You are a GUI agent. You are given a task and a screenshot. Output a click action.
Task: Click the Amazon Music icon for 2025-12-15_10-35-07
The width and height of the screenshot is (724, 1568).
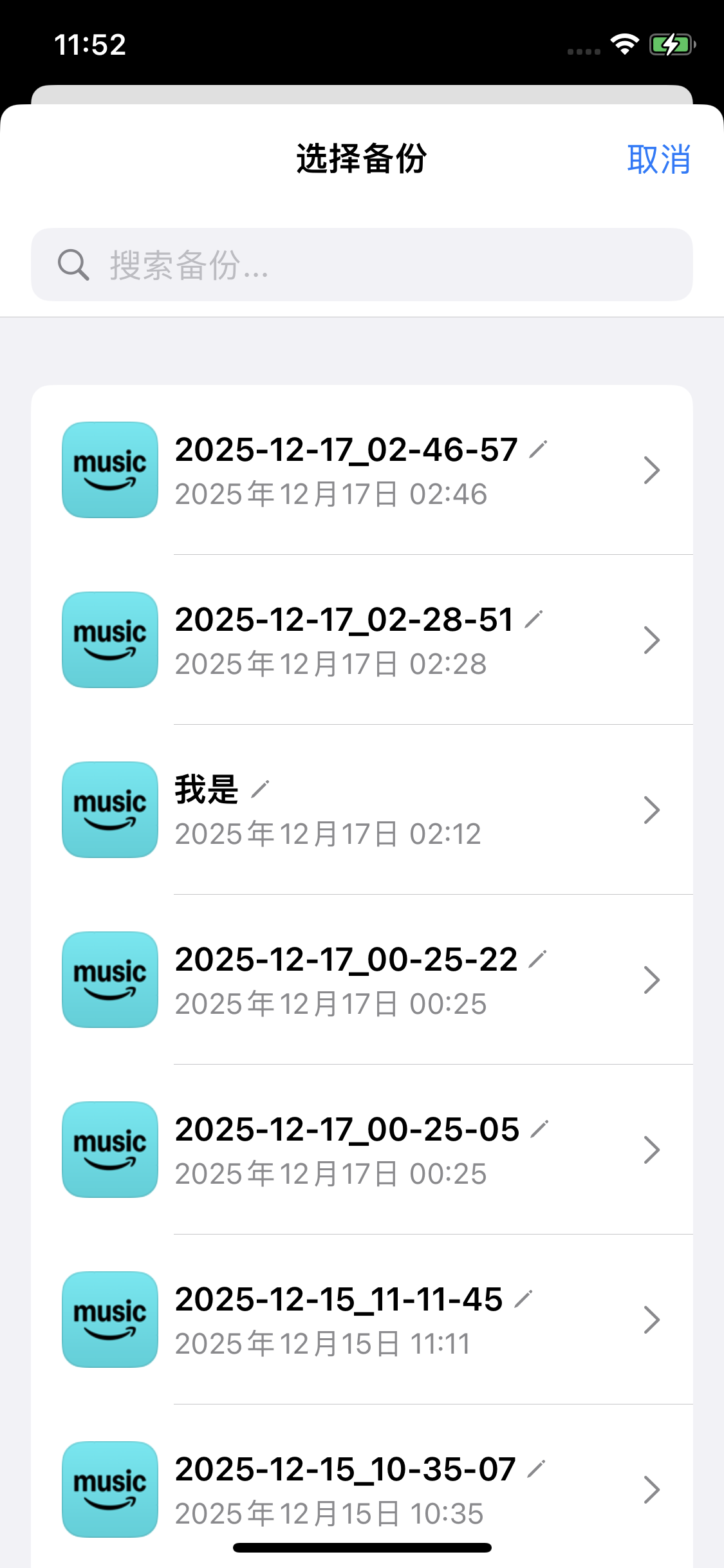click(x=109, y=1489)
